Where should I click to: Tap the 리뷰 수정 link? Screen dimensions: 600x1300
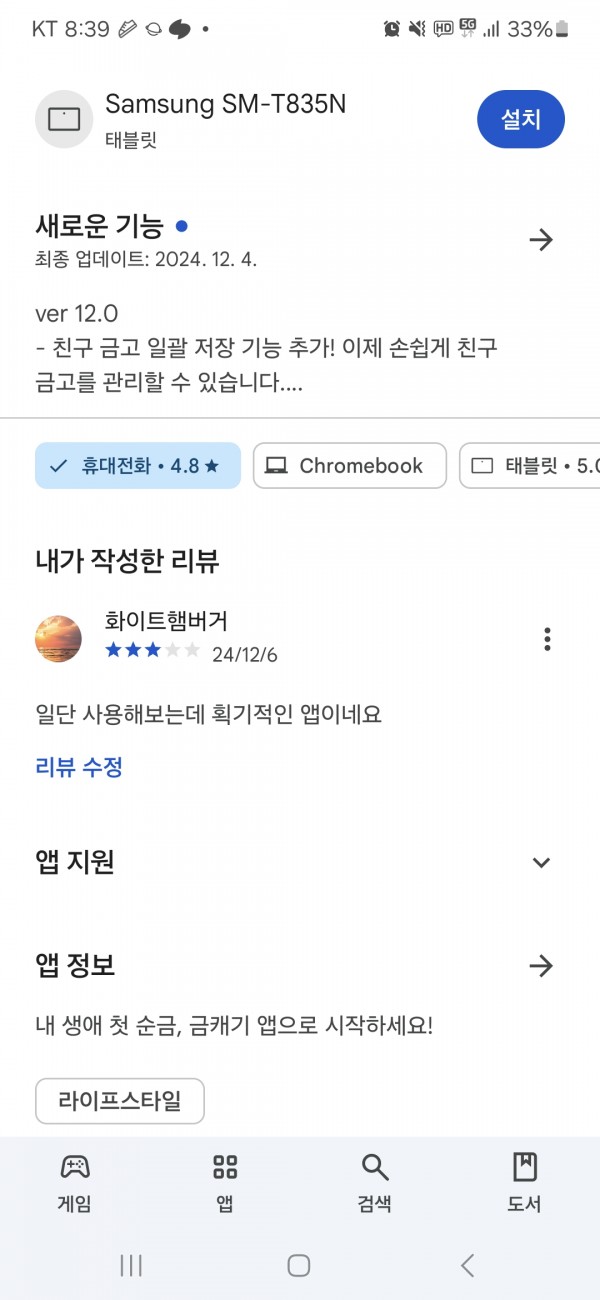79,768
